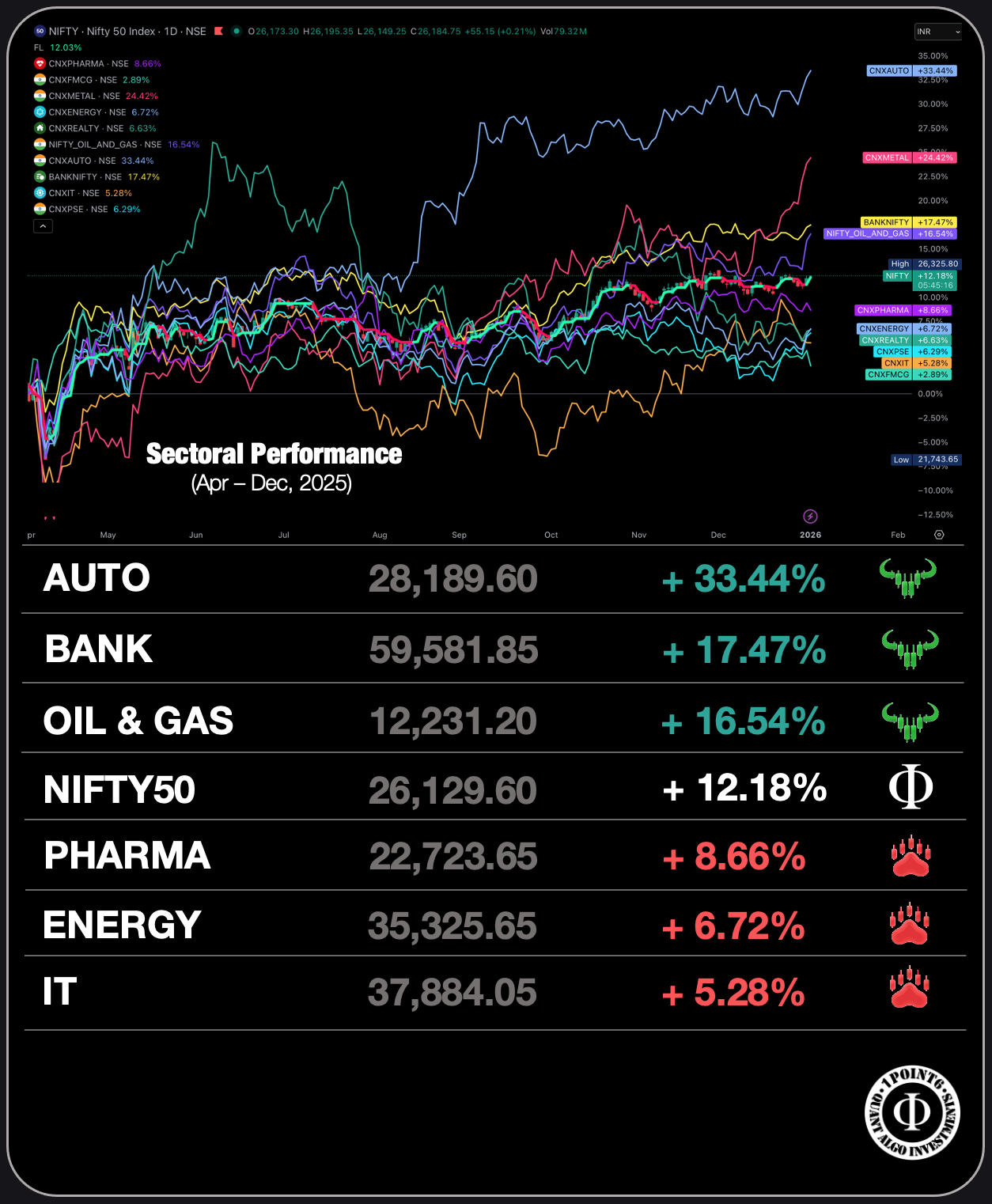The height and width of the screenshot is (1204, 992).
Task: Click the CNXENERGY blue sector icon
Action: (40, 112)
